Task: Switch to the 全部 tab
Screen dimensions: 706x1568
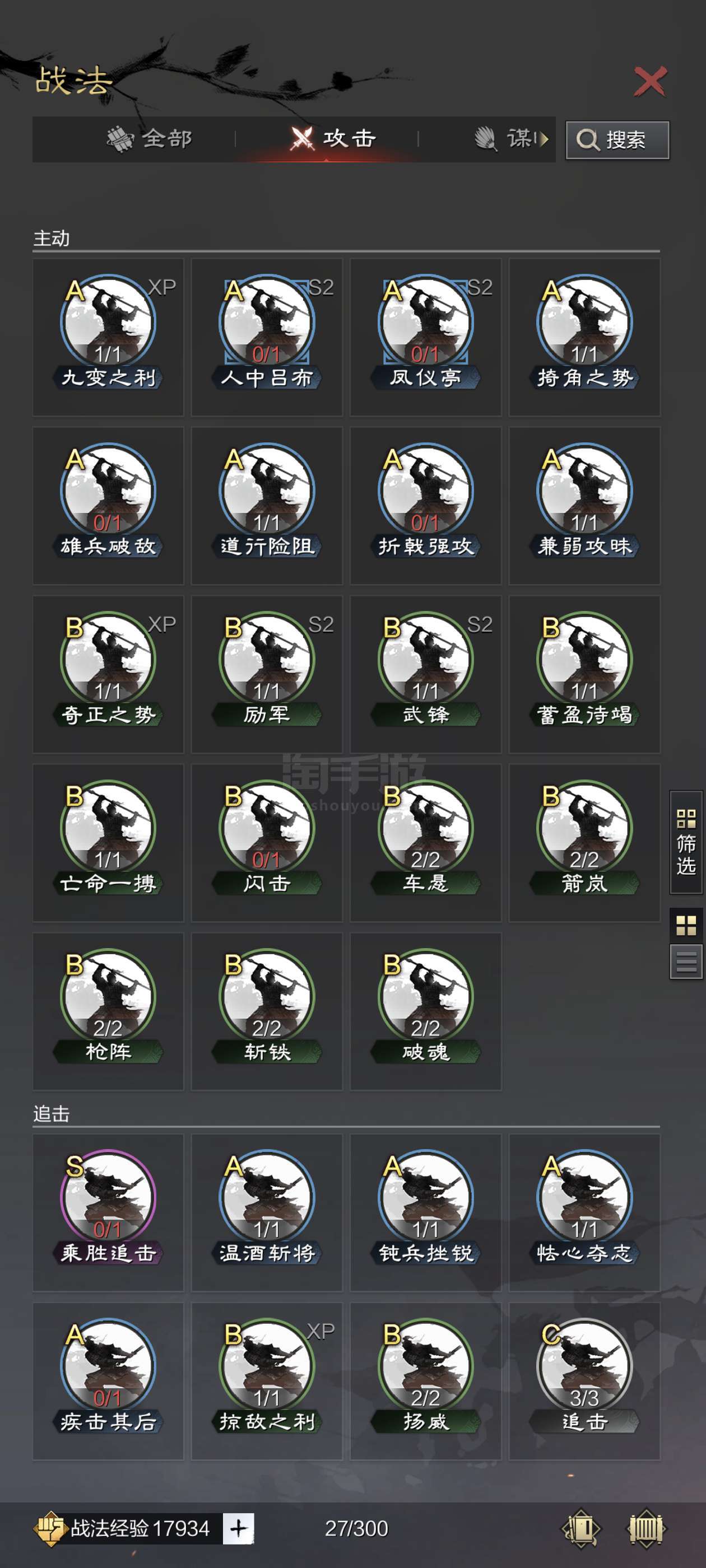Action: (150, 139)
